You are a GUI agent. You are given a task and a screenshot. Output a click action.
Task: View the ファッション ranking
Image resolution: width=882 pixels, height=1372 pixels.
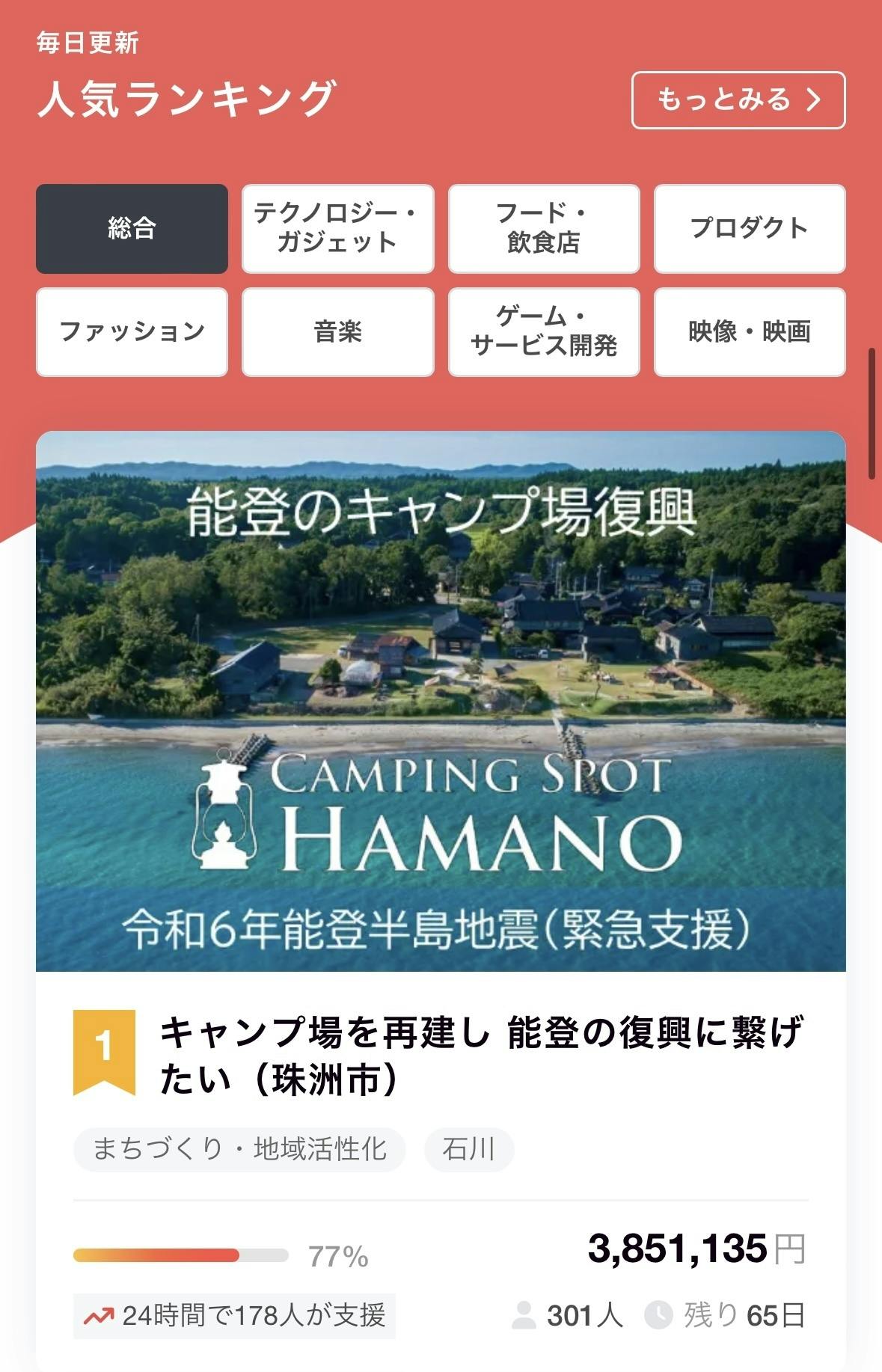[x=132, y=331]
